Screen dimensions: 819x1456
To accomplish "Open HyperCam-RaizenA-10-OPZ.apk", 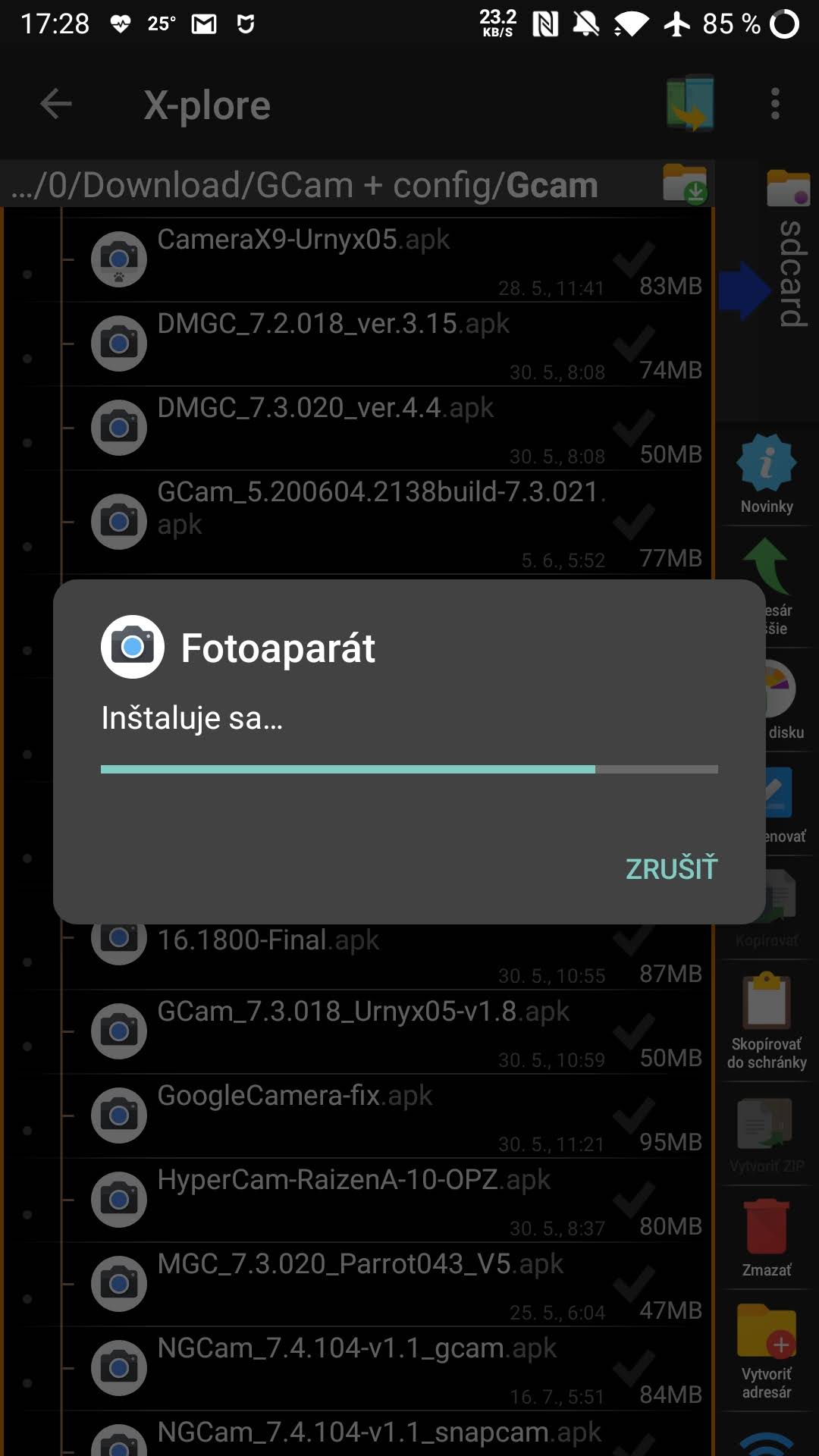I will coord(387,1200).
